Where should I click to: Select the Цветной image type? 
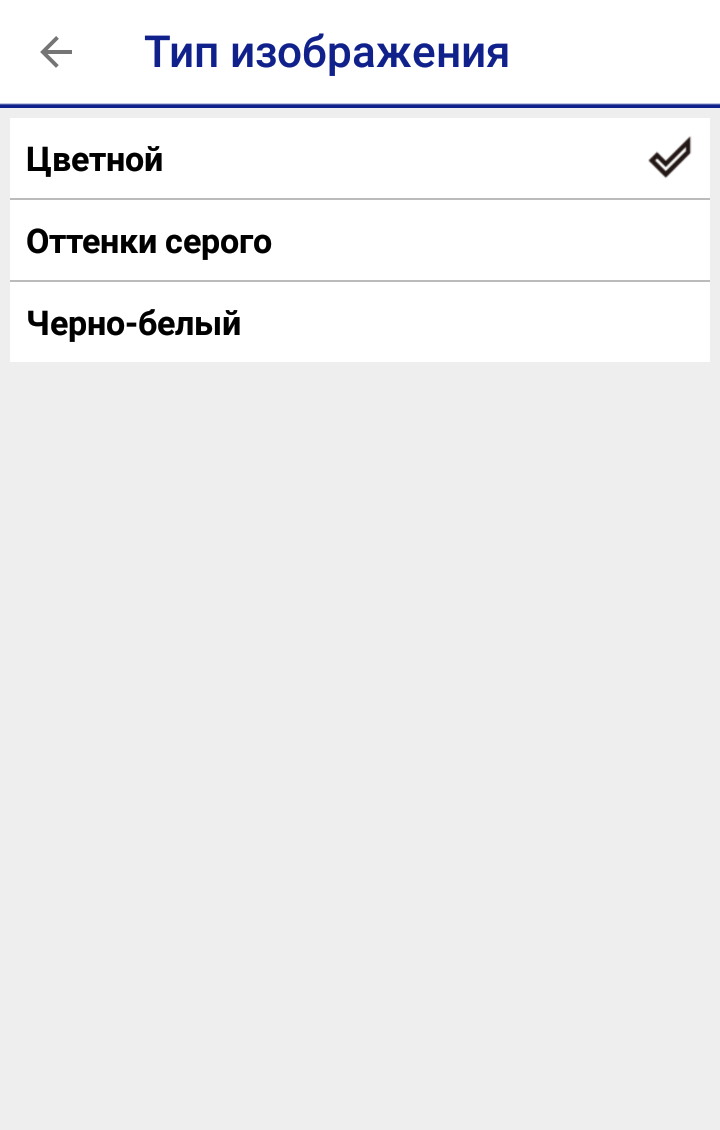[x=359, y=160]
